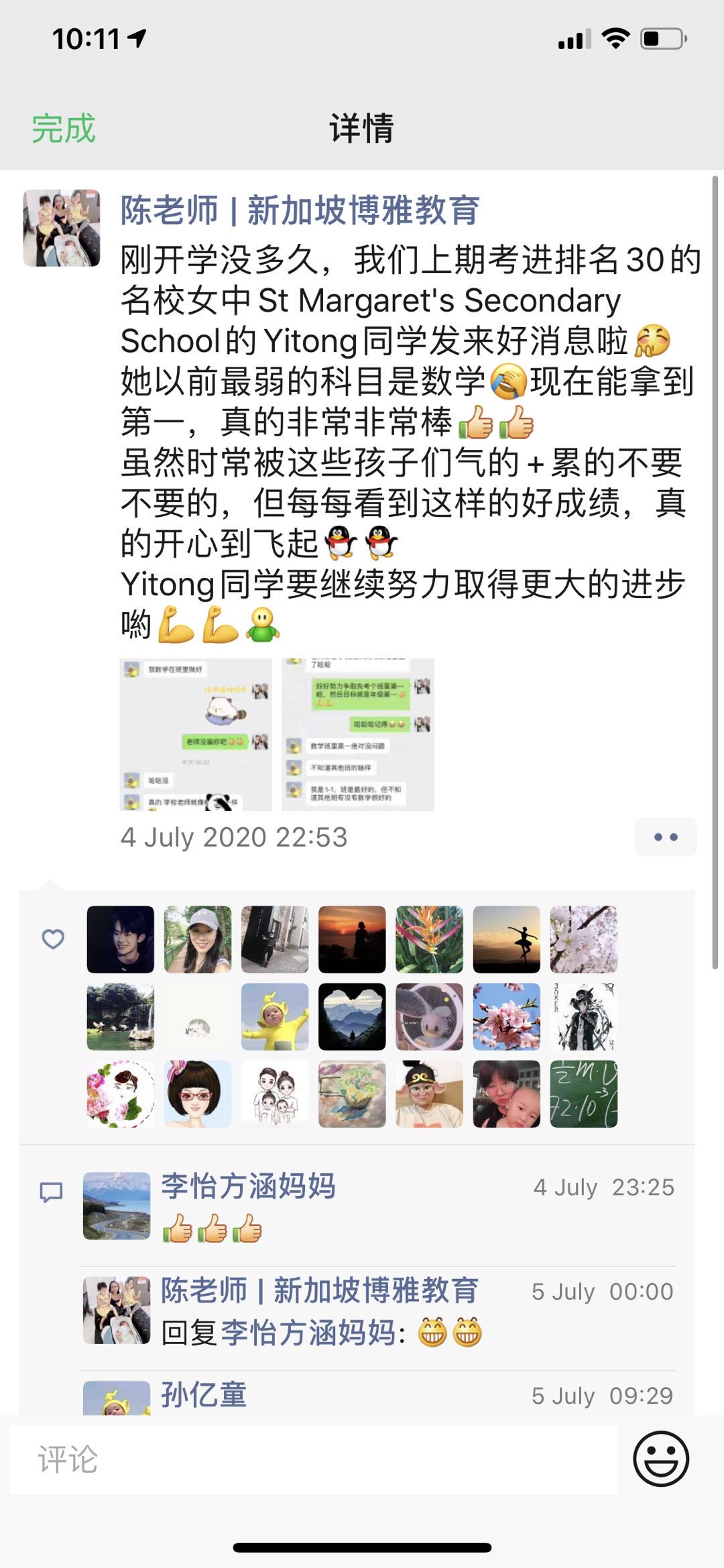This screenshot has width=724, height=1568.
Task: Tap the 评论 comment input field
Action: click(x=313, y=1459)
